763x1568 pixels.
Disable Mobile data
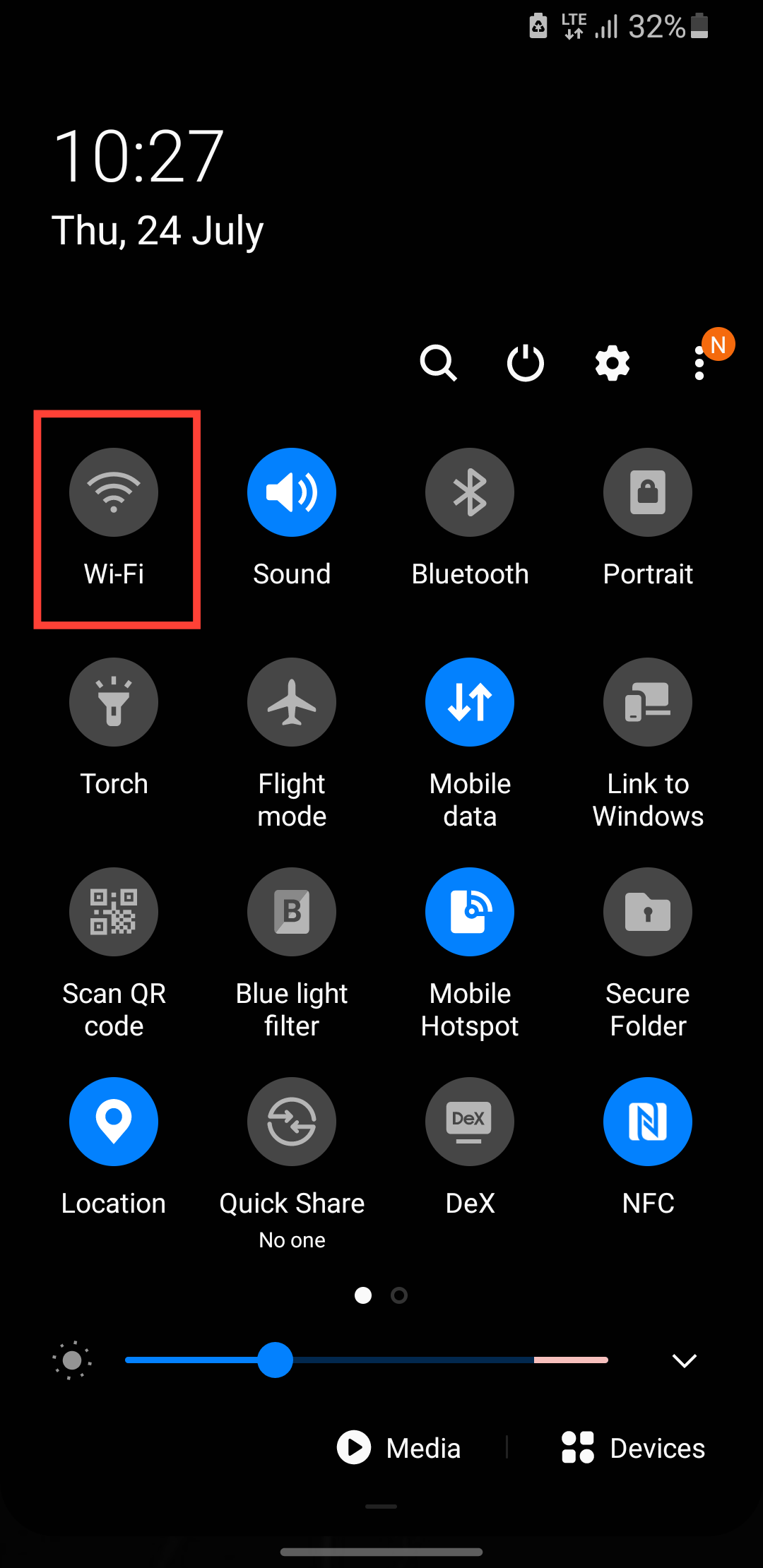470,702
